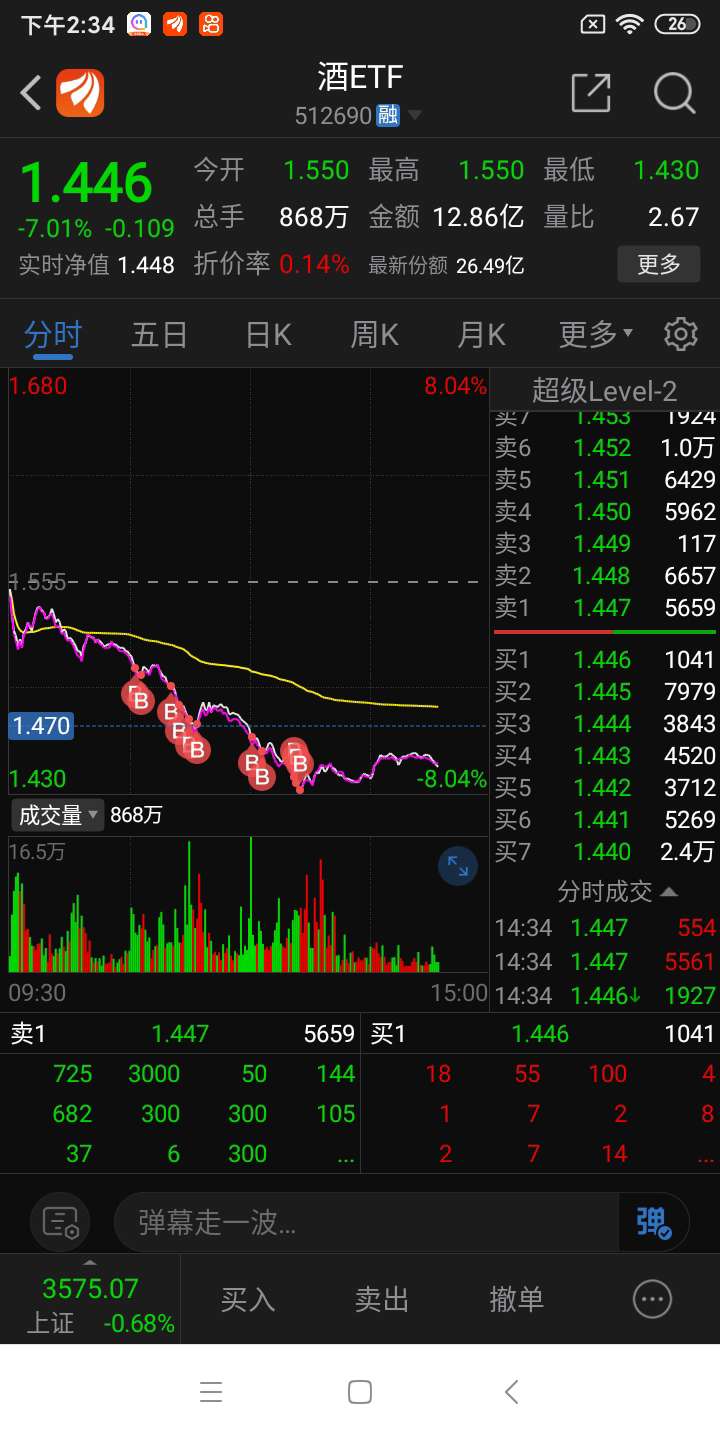Open the share icon in the top bar
This screenshot has height=1440, width=720.
point(591,91)
